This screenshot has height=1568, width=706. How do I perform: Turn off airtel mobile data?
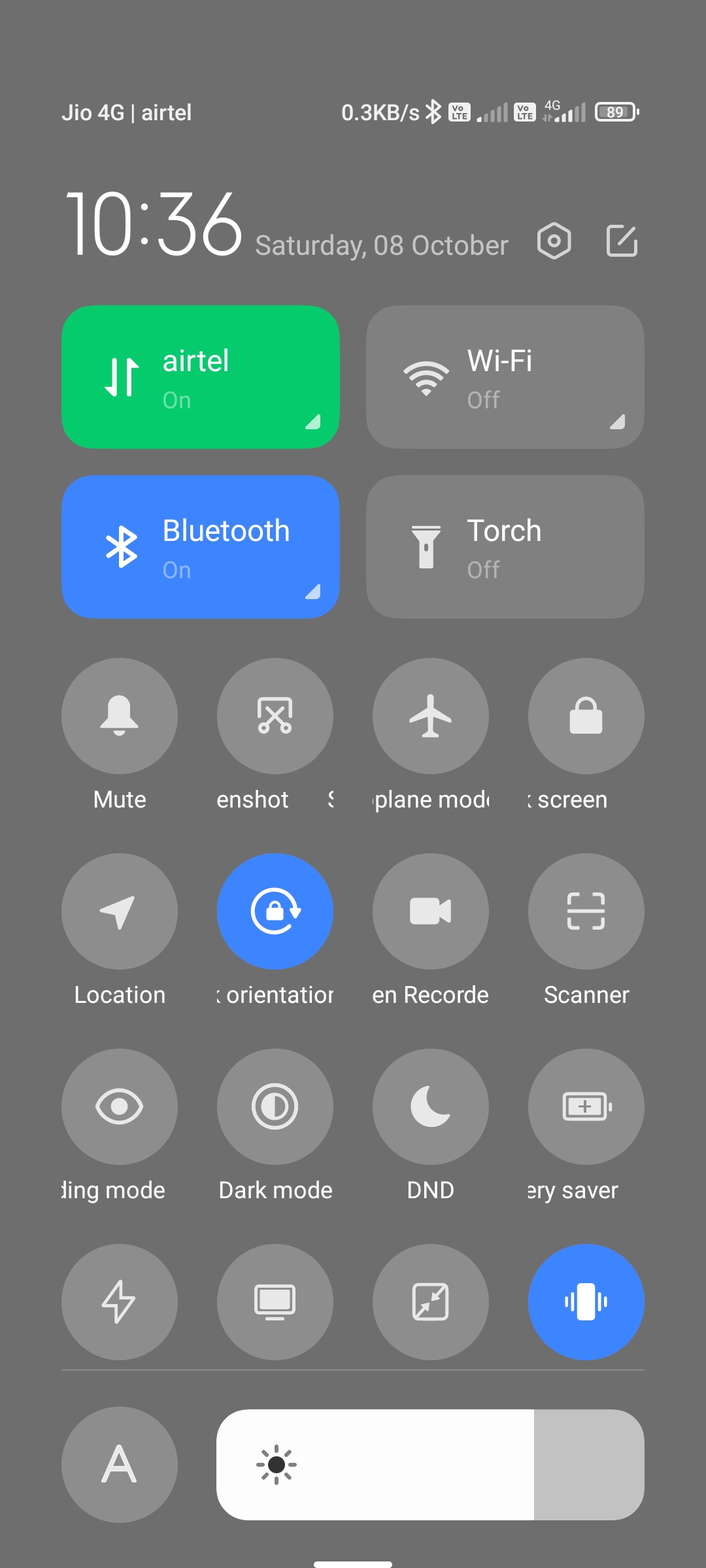200,377
